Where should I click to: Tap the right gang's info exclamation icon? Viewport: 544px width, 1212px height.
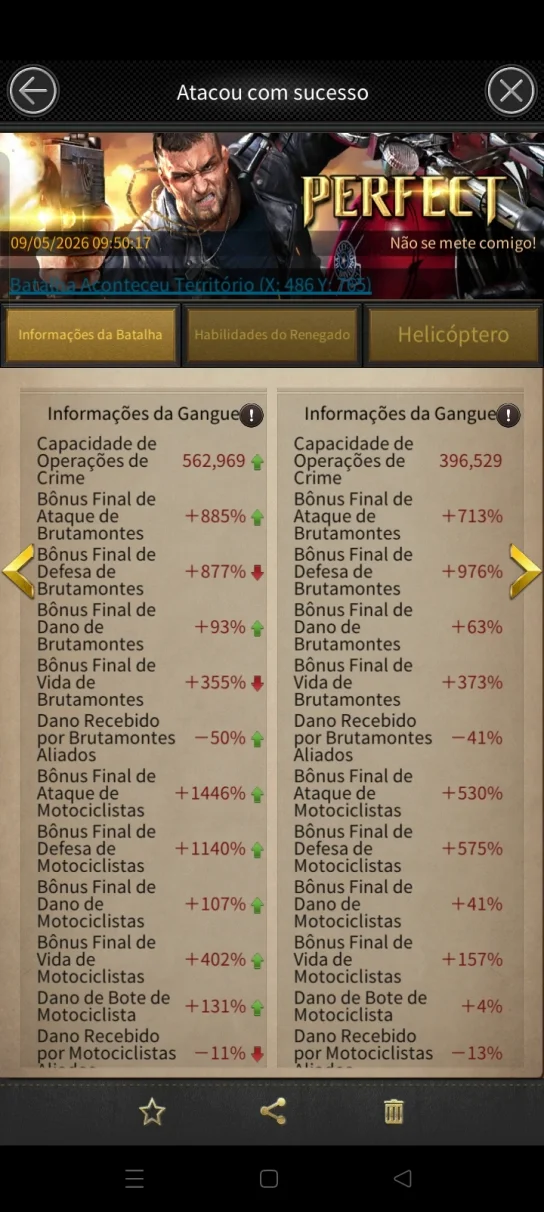[x=508, y=414]
